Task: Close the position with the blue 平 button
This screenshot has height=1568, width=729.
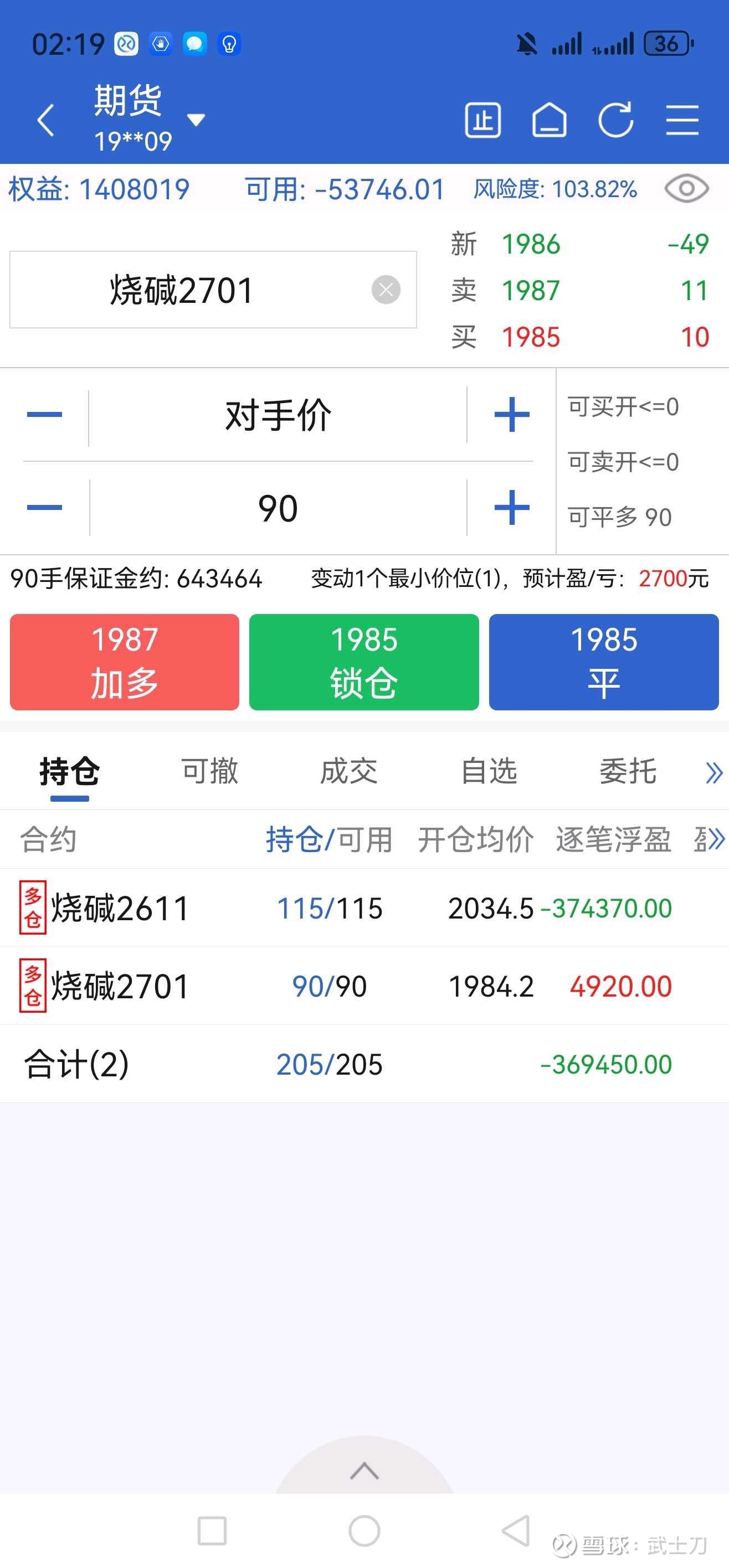Action: [604, 662]
